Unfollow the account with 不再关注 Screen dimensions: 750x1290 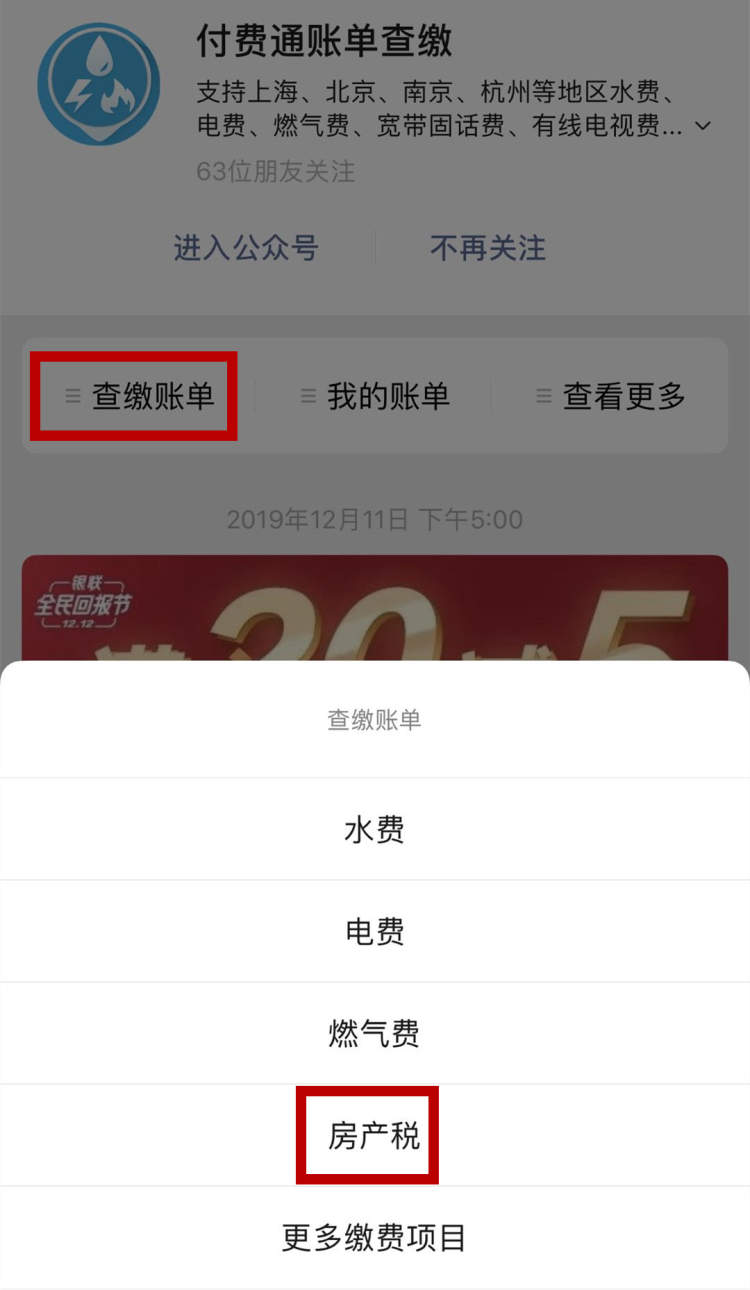pos(488,248)
